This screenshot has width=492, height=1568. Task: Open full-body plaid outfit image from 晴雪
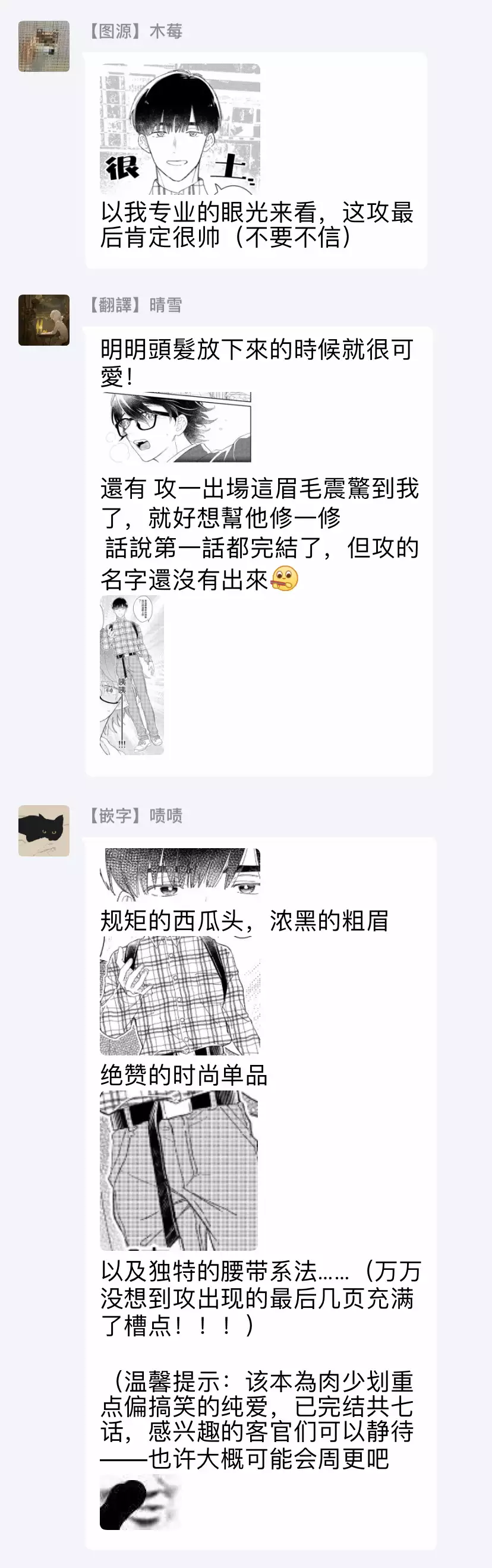tap(131, 675)
